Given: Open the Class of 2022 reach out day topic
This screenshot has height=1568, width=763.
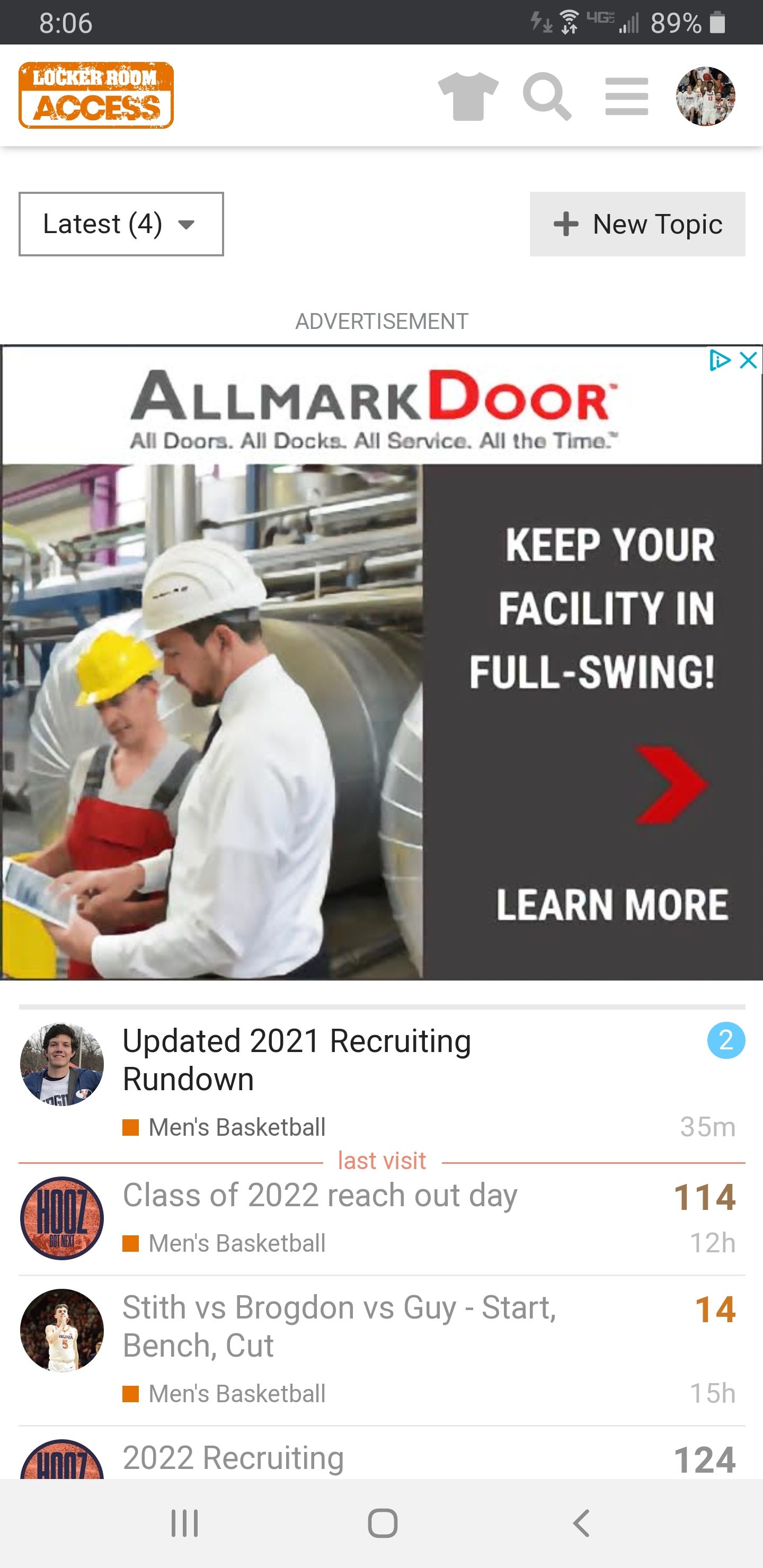Looking at the screenshot, I should click(320, 1195).
